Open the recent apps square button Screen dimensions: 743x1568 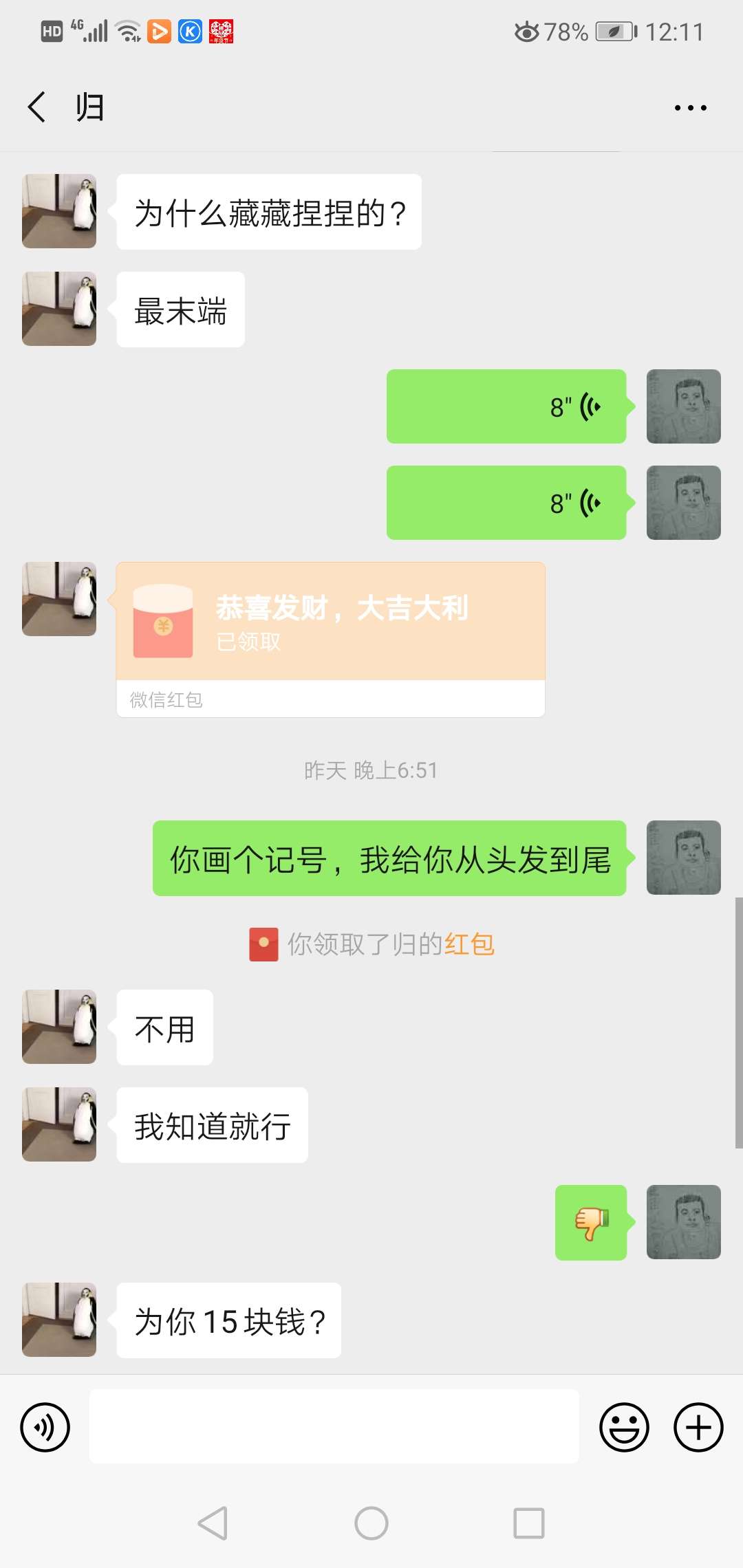pos(529,1523)
